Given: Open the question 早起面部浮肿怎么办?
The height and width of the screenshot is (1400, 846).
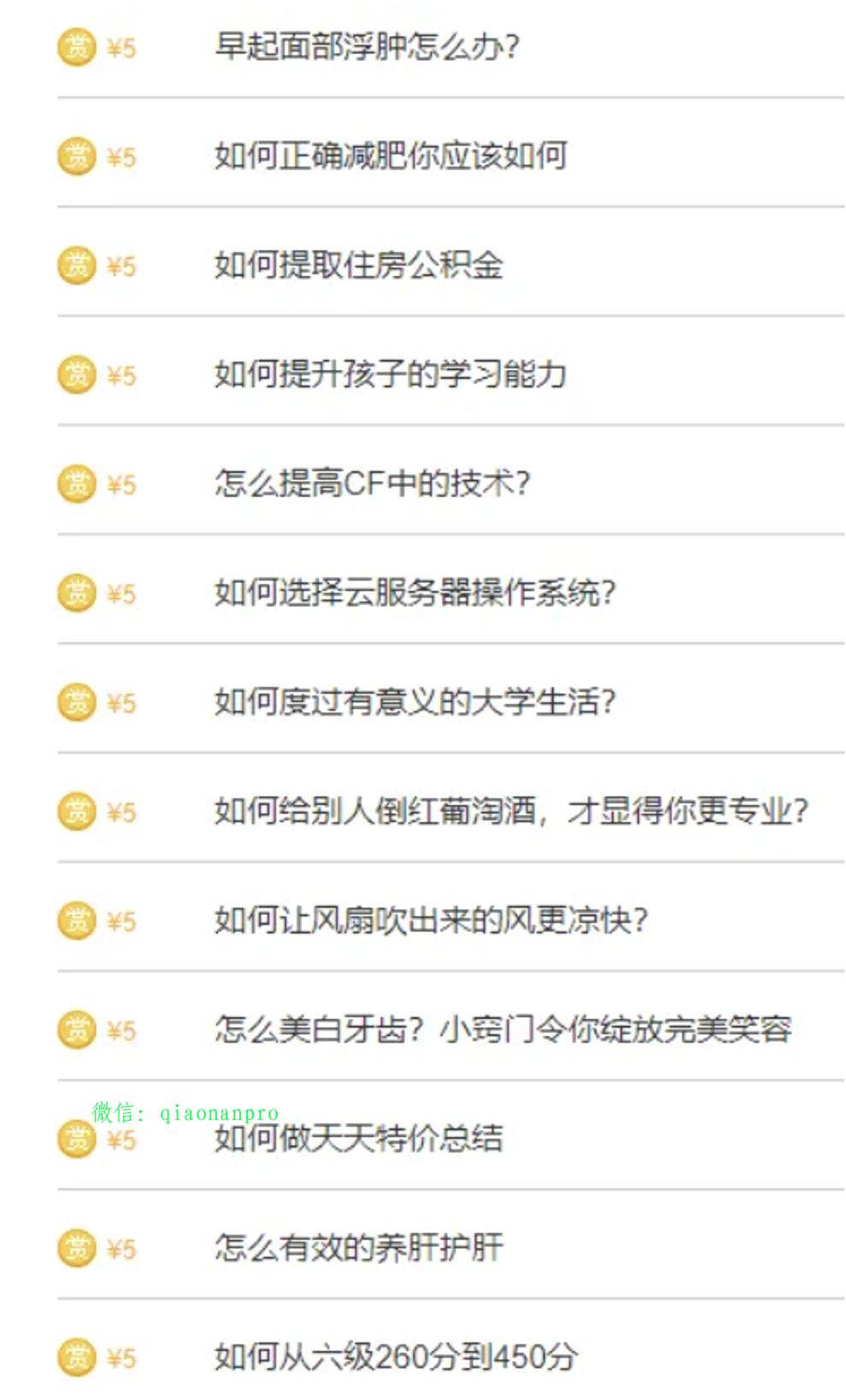Looking at the screenshot, I should pyautogui.click(x=367, y=47).
